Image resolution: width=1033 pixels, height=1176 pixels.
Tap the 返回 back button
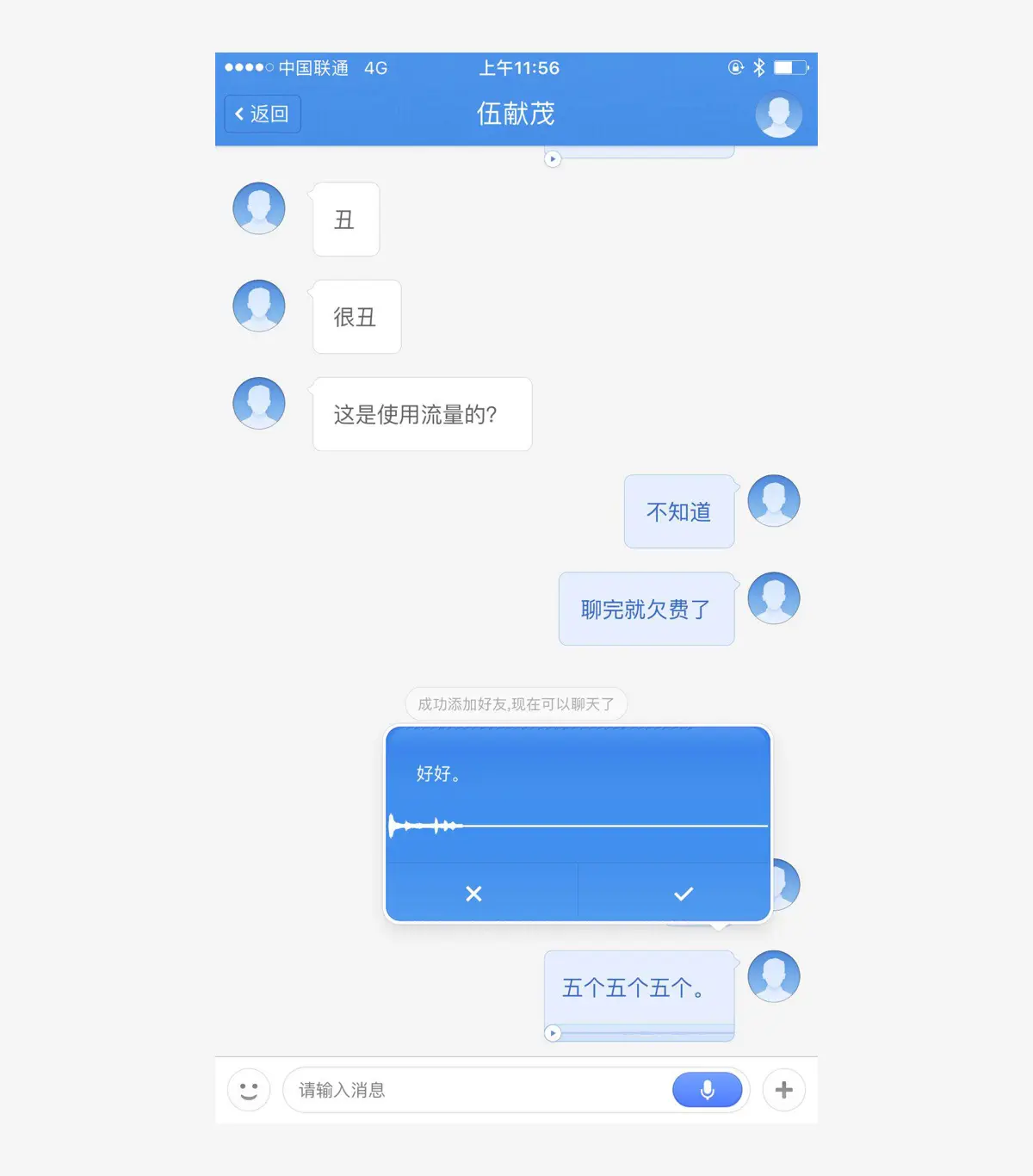[263, 114]
